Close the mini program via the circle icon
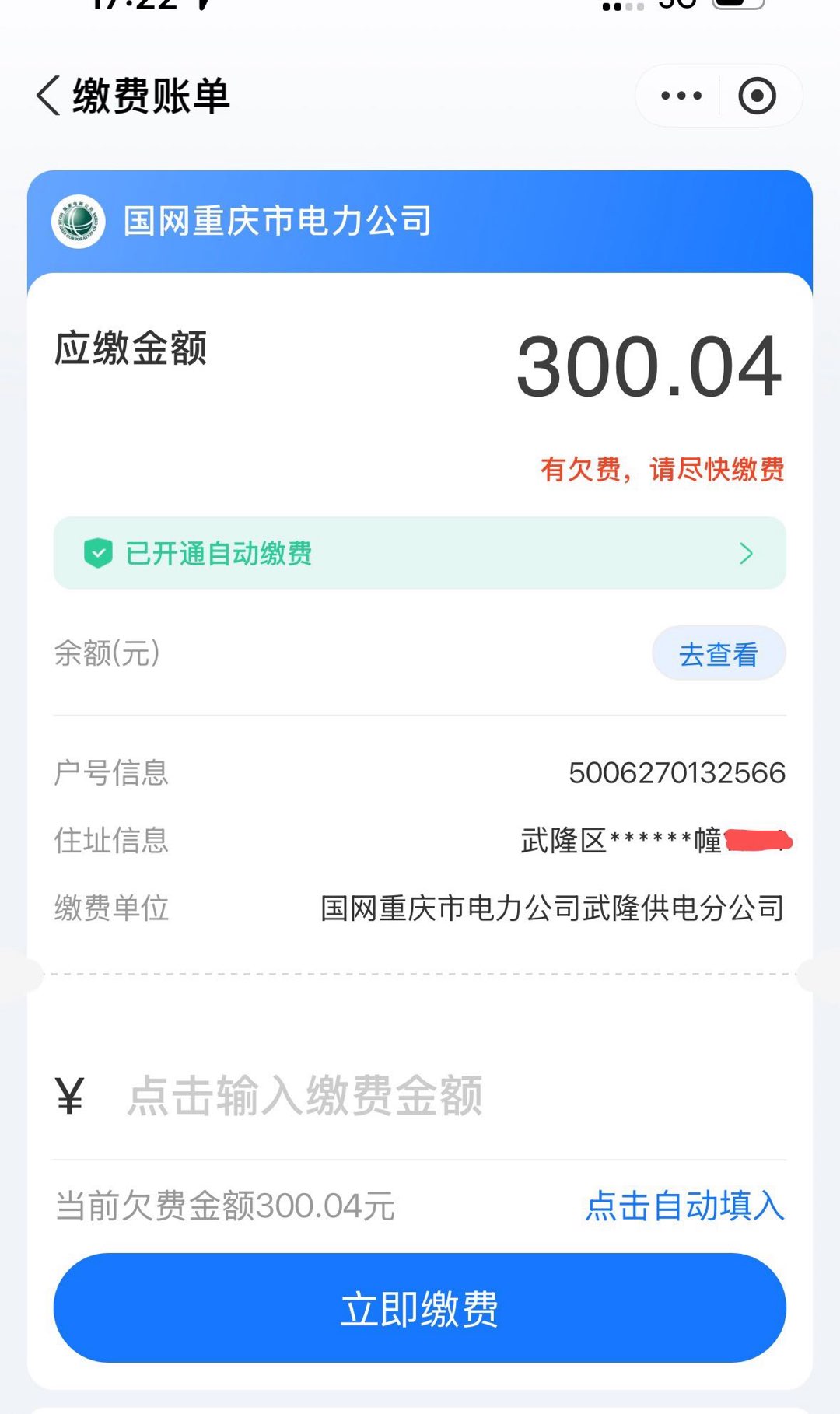This screenshot has height=1414, width=840. point(757,96)
